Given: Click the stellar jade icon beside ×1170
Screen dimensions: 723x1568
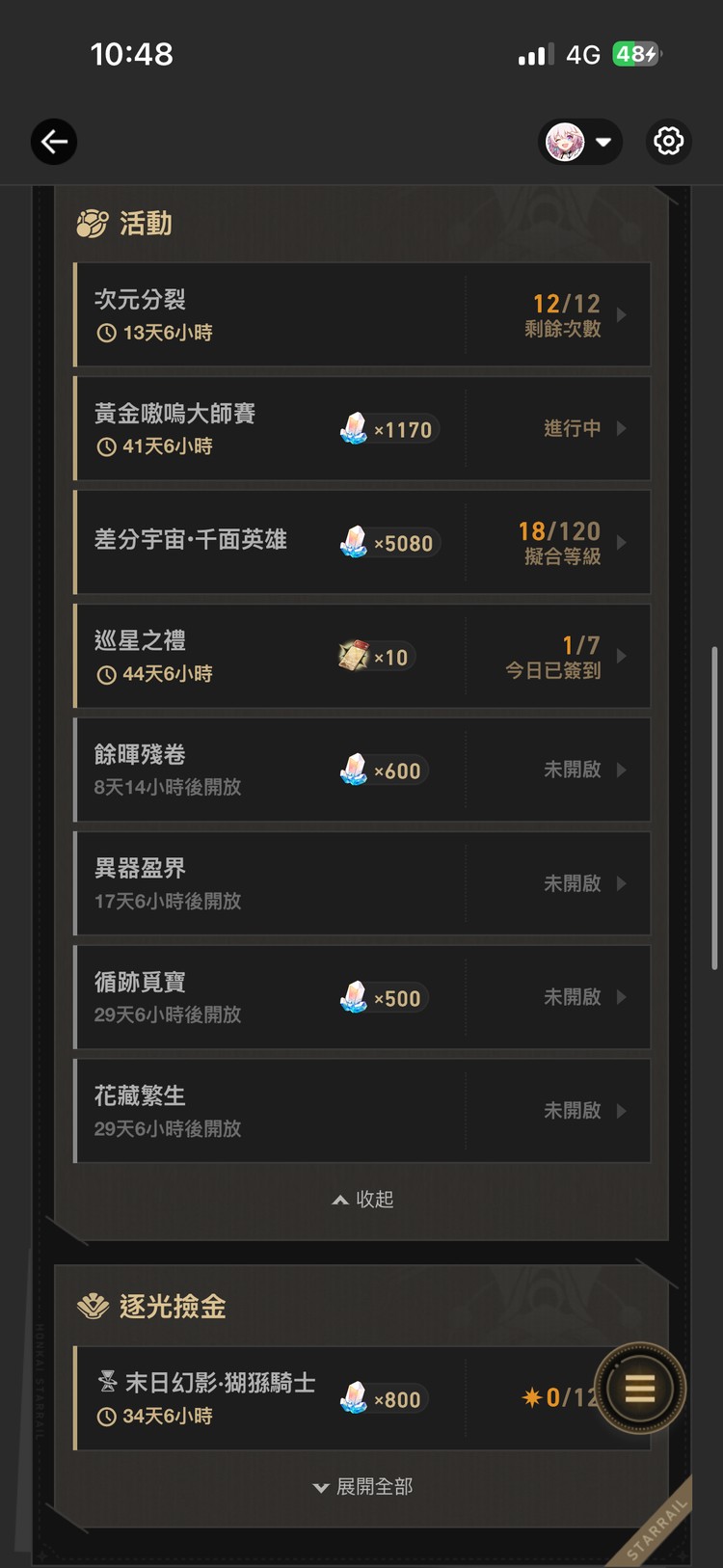Looking at the screenshot, I should [x=353, y=429].
